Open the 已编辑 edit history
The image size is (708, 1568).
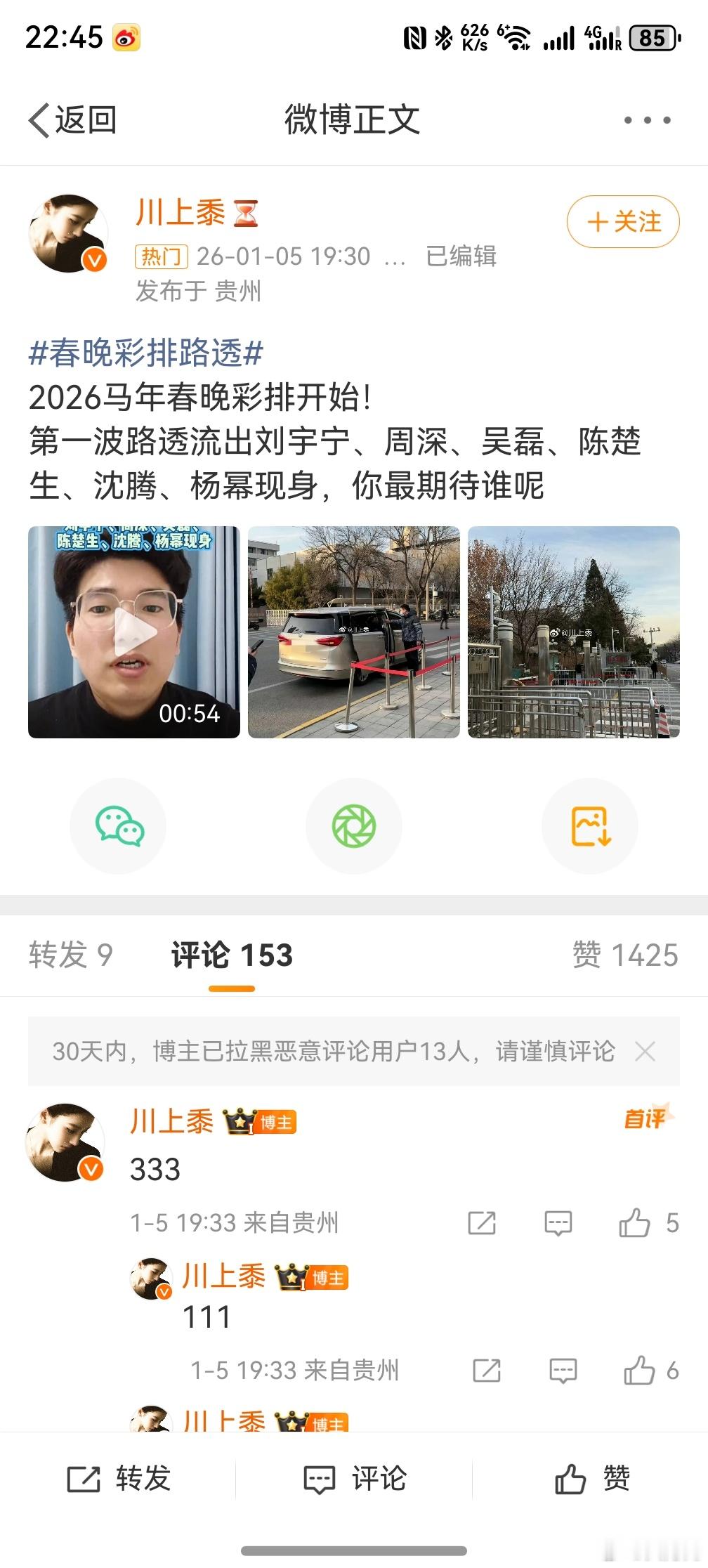click(460, 258)
